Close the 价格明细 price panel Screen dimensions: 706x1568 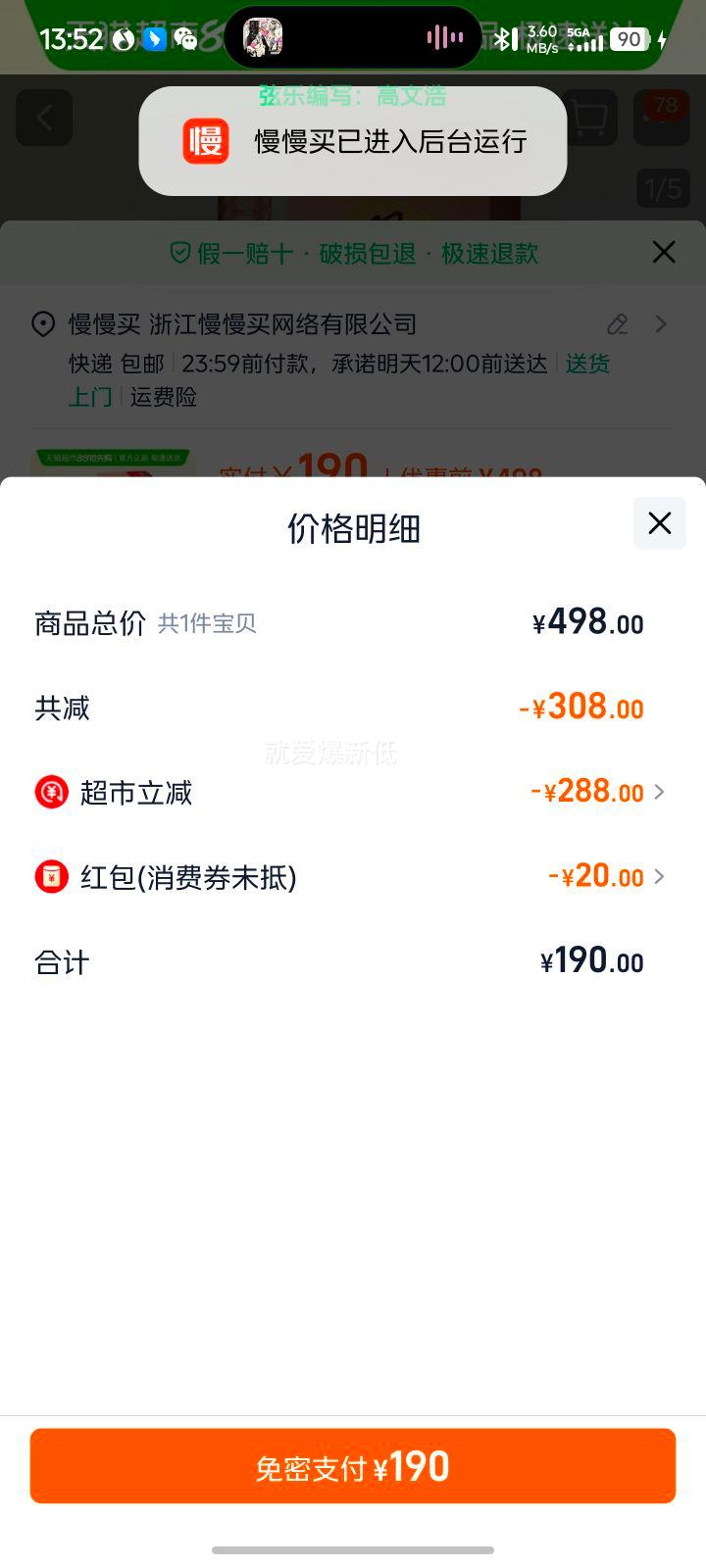659,523
